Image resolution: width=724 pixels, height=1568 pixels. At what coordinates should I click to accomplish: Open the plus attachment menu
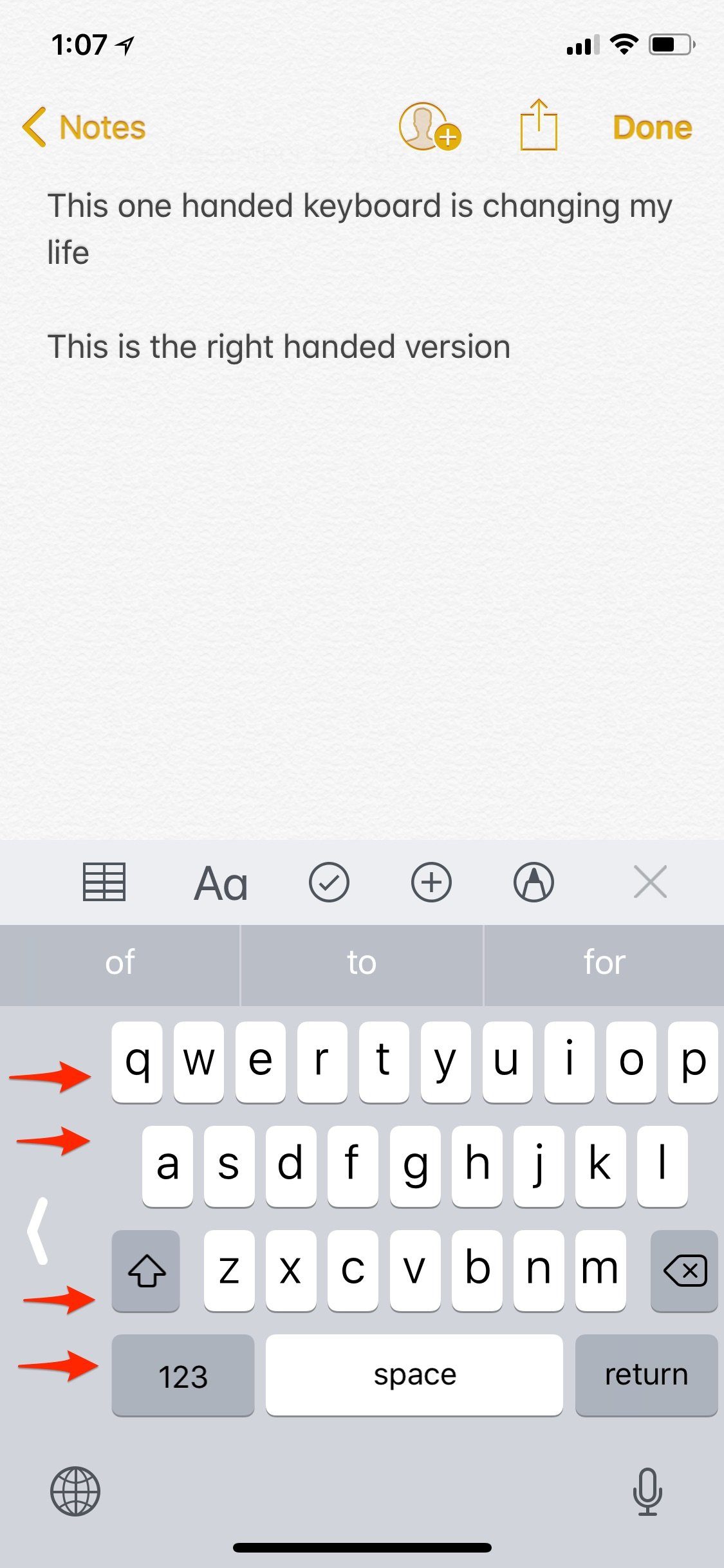[x=431, y=882]
